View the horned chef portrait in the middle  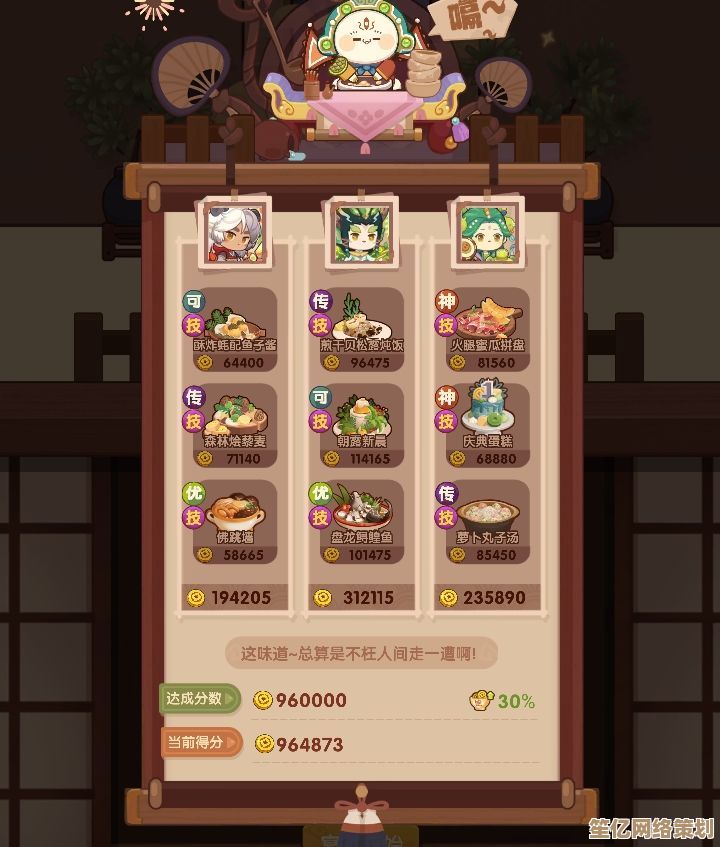360,232
